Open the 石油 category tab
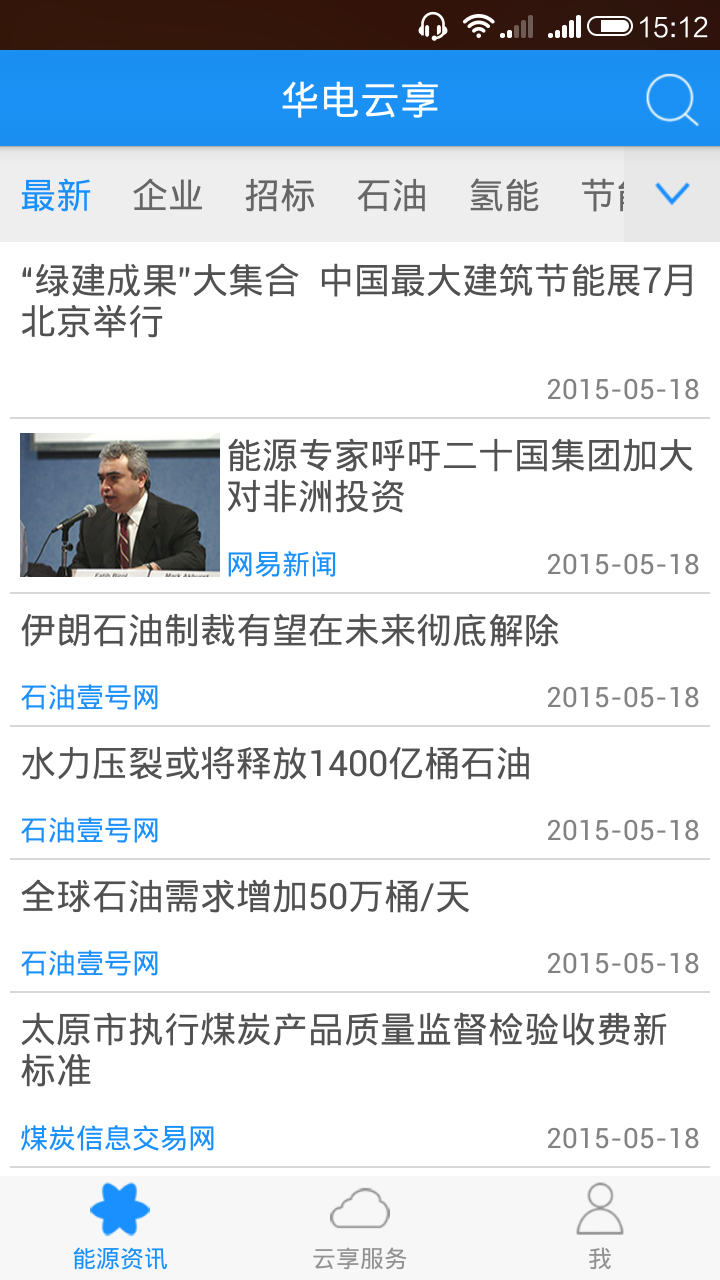Screen dimensions: 720x1280 point(392,196)
